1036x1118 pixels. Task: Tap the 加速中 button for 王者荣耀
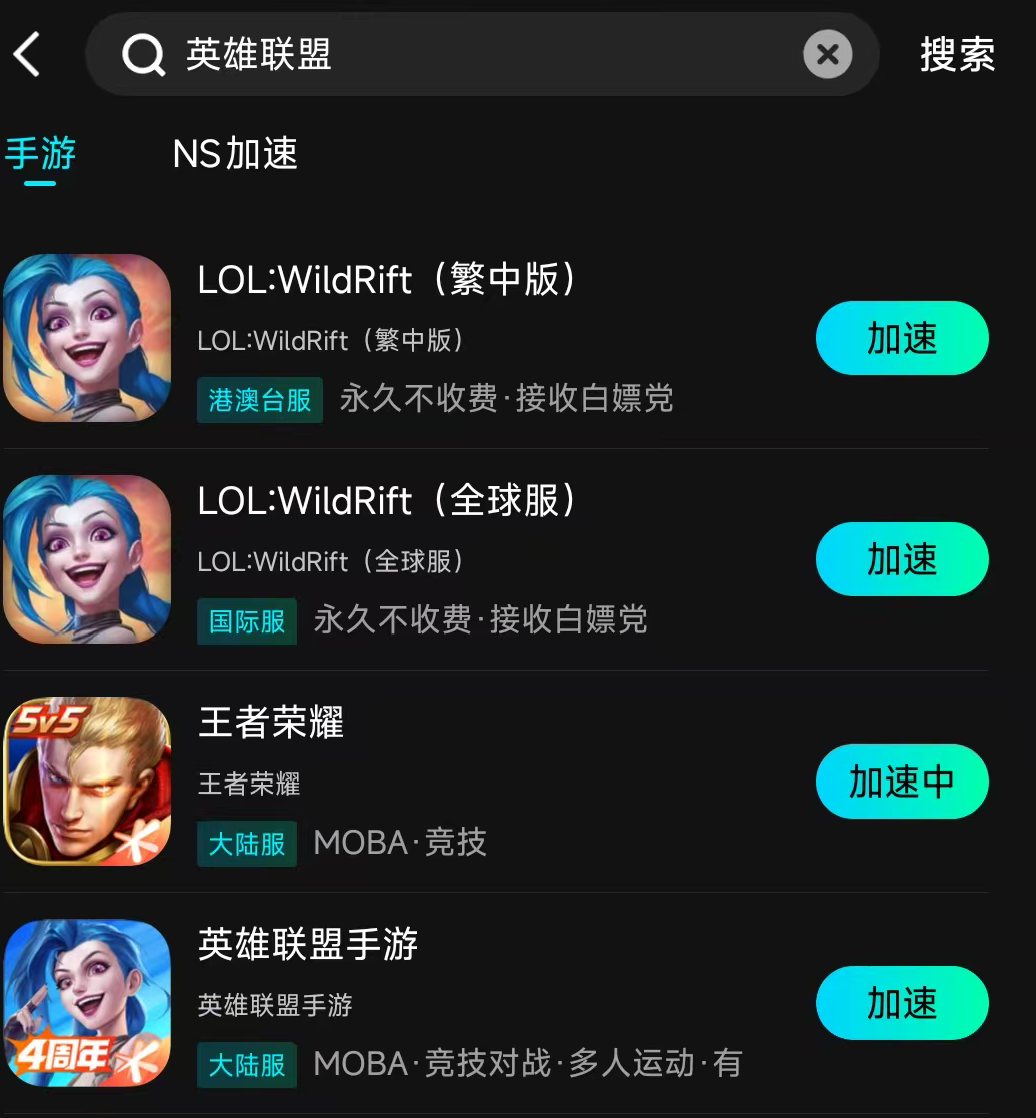(x=902, y=781)
